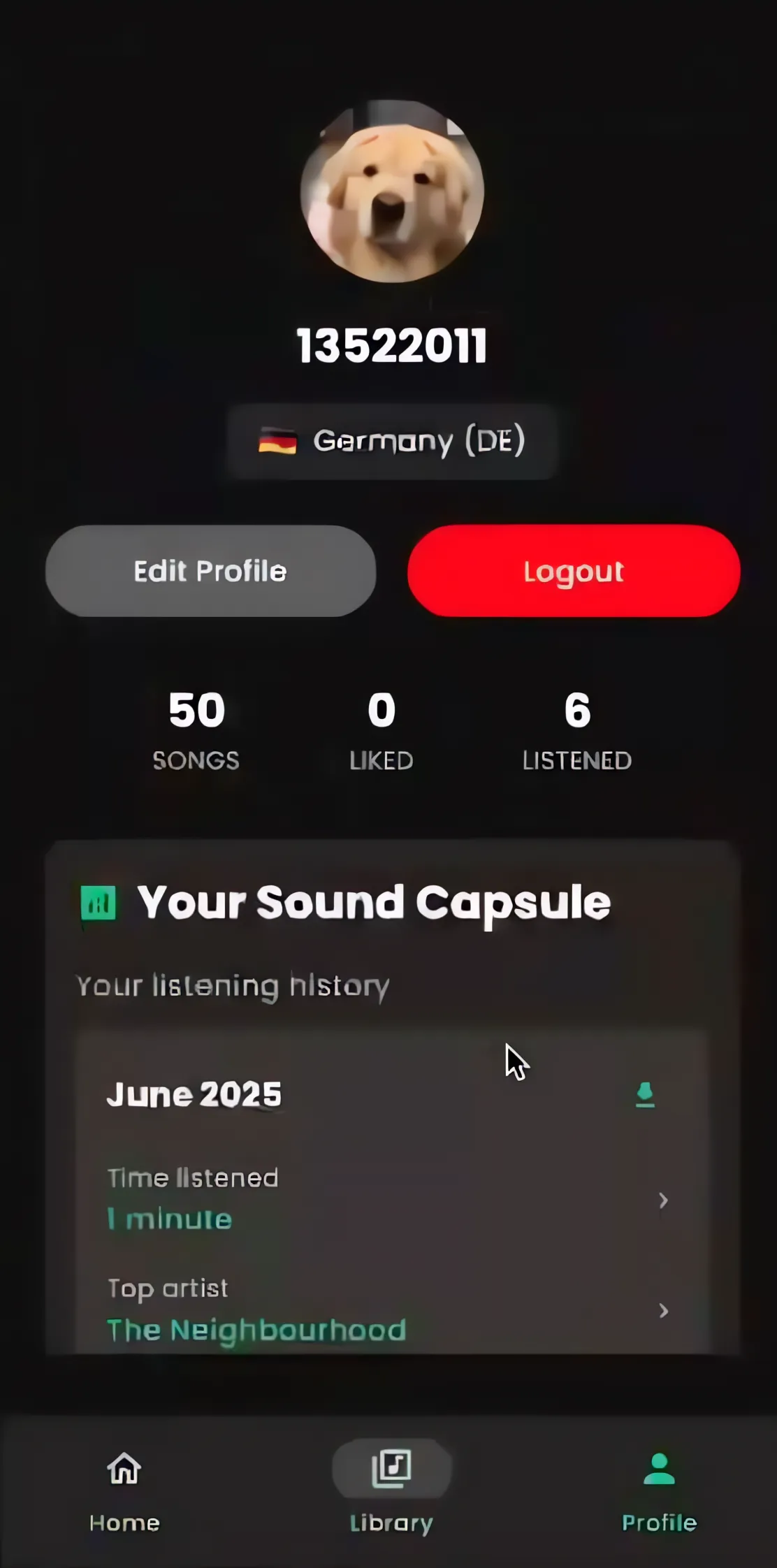Click the German flag emoji
Image resolution: width=777 pixels, height=1568 pixels.
click(279, 440)
